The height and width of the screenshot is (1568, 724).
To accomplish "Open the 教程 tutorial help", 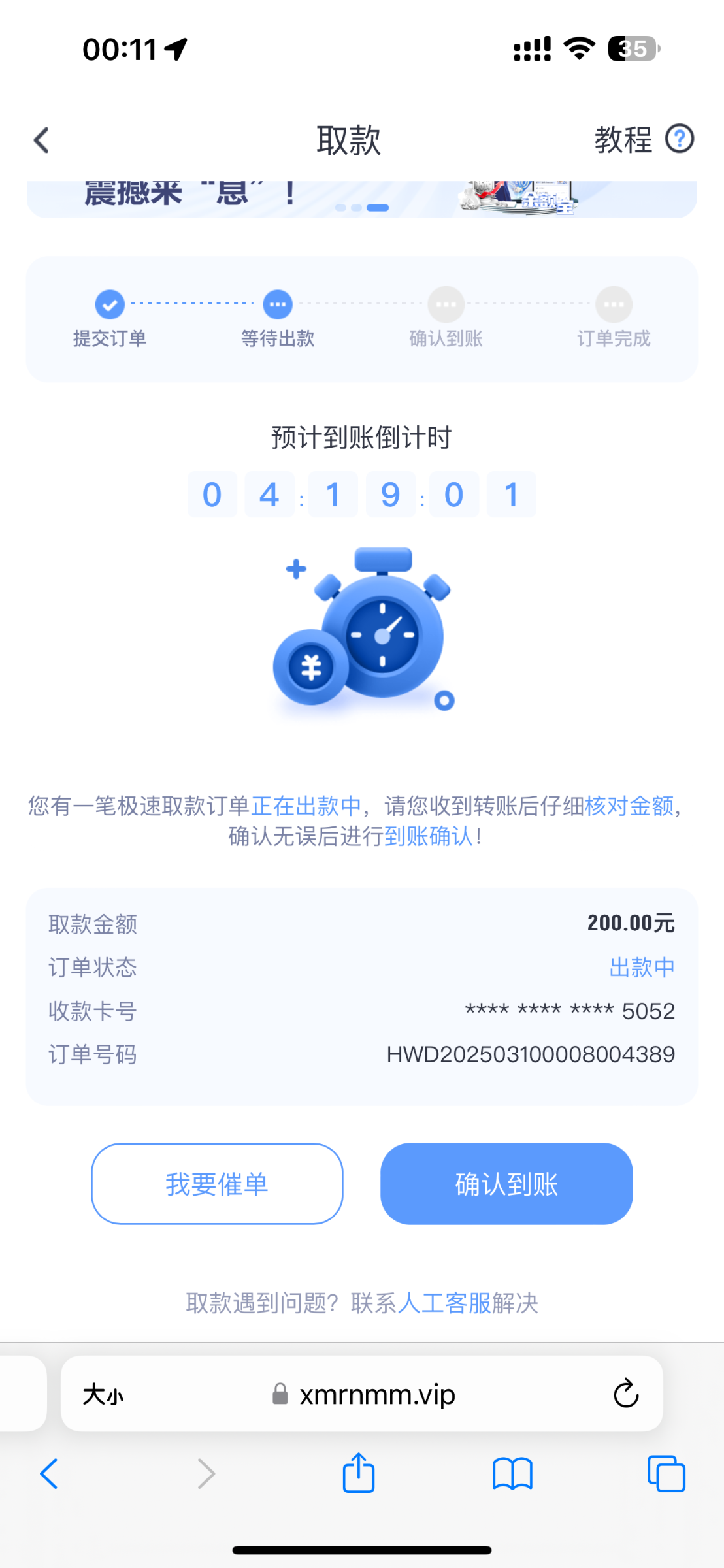I will click(643, 139).
